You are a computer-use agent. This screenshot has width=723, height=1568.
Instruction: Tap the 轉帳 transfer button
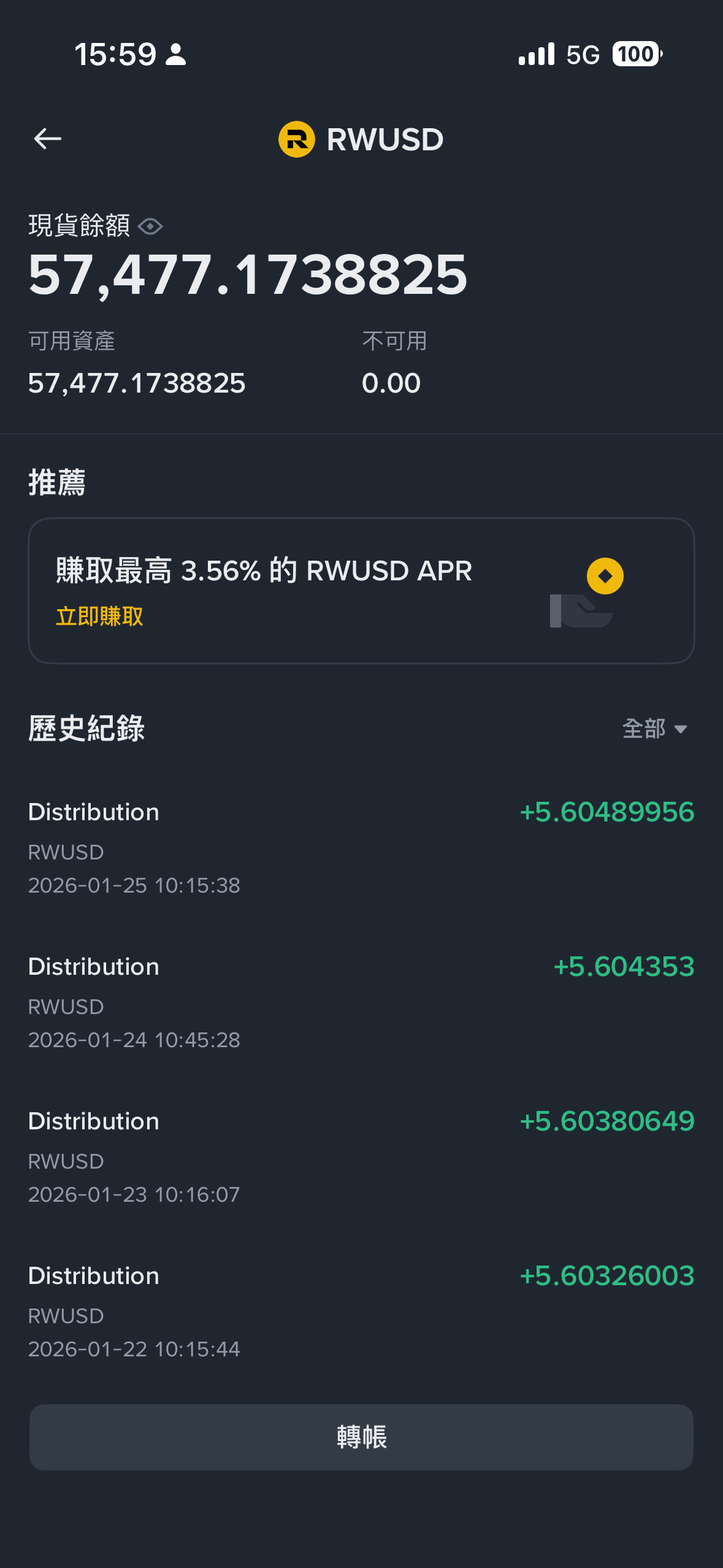[x=361, y=1437]
